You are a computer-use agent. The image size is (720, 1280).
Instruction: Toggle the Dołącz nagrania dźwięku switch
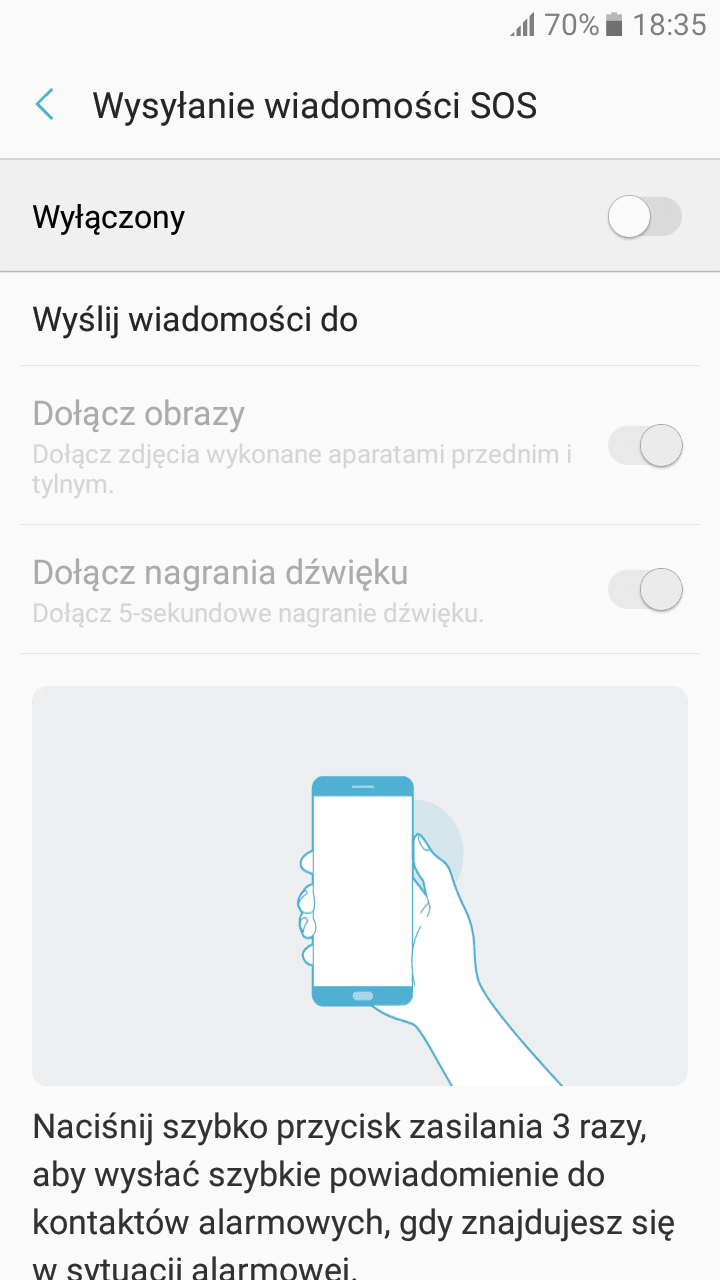pos(646,589)
